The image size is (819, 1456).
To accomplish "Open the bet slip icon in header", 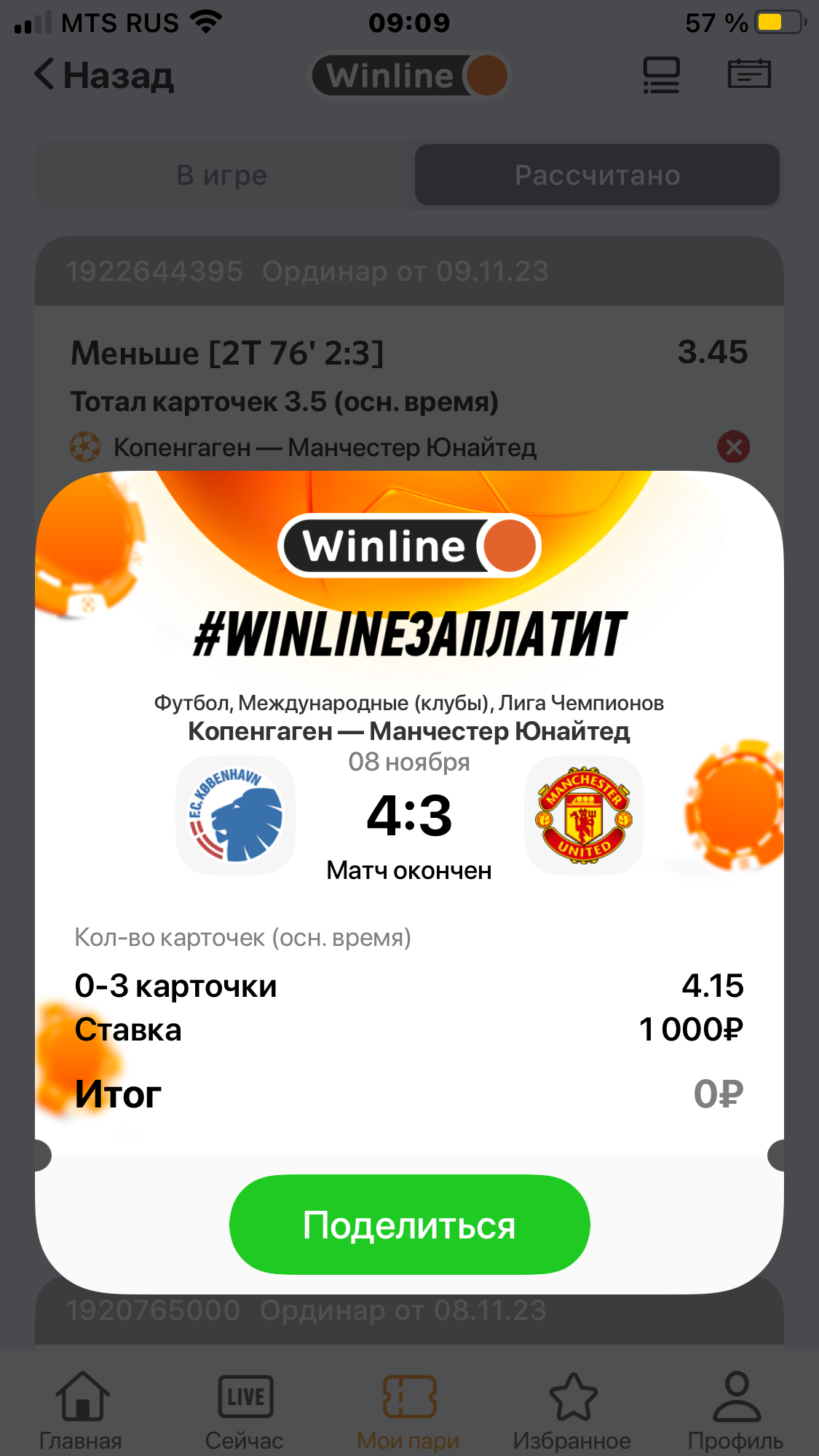I will click(749, 73).
